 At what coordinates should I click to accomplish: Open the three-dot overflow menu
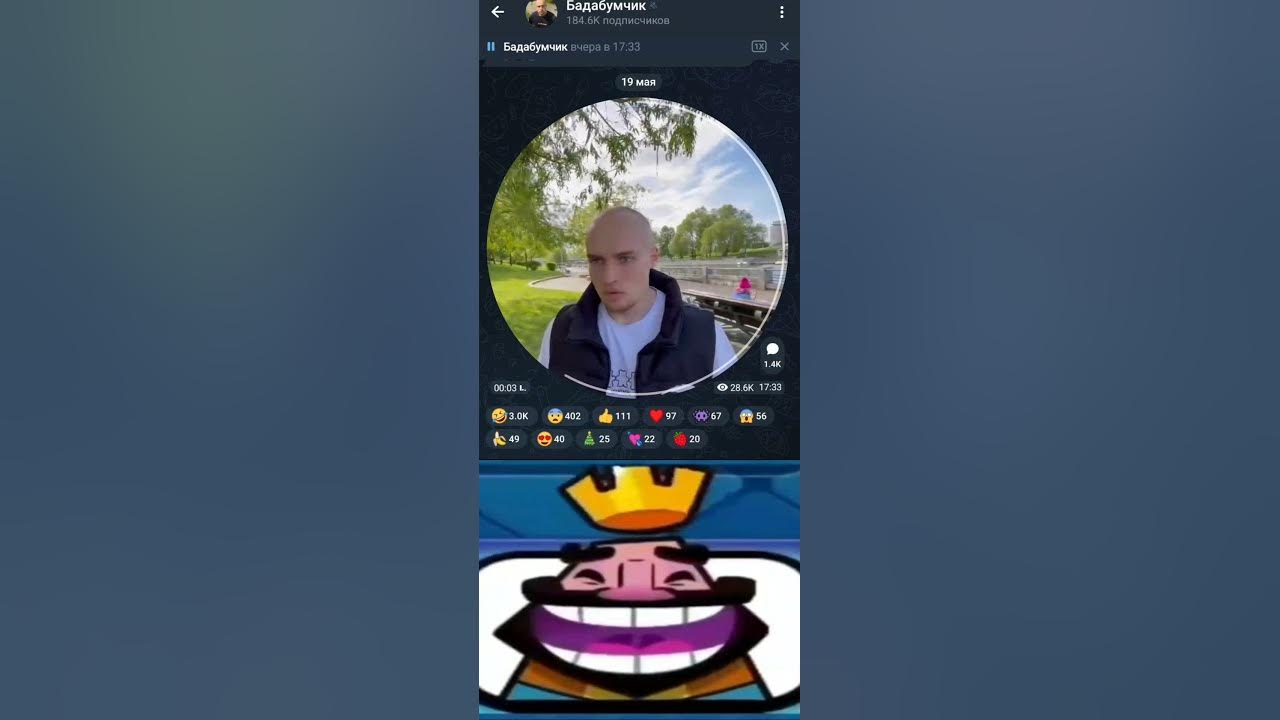[782, 12]
